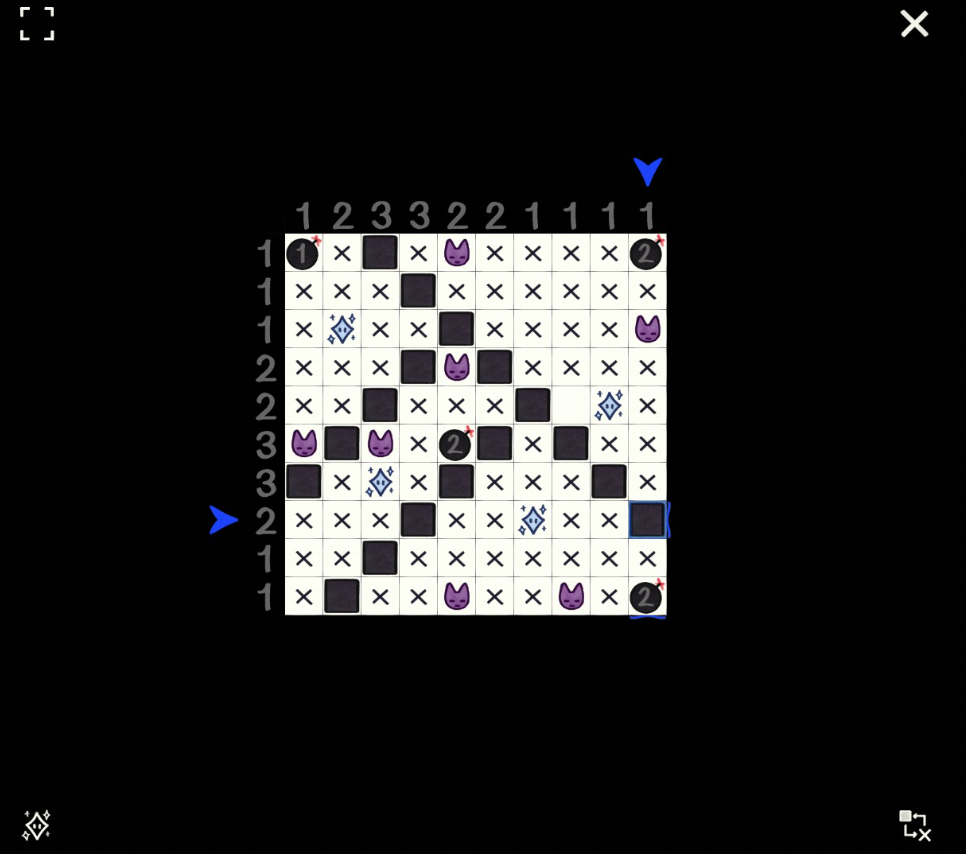Viewport: 966px width, 854px height.
Task: Toggle fullscreen mode
Action: coord(37,24)
